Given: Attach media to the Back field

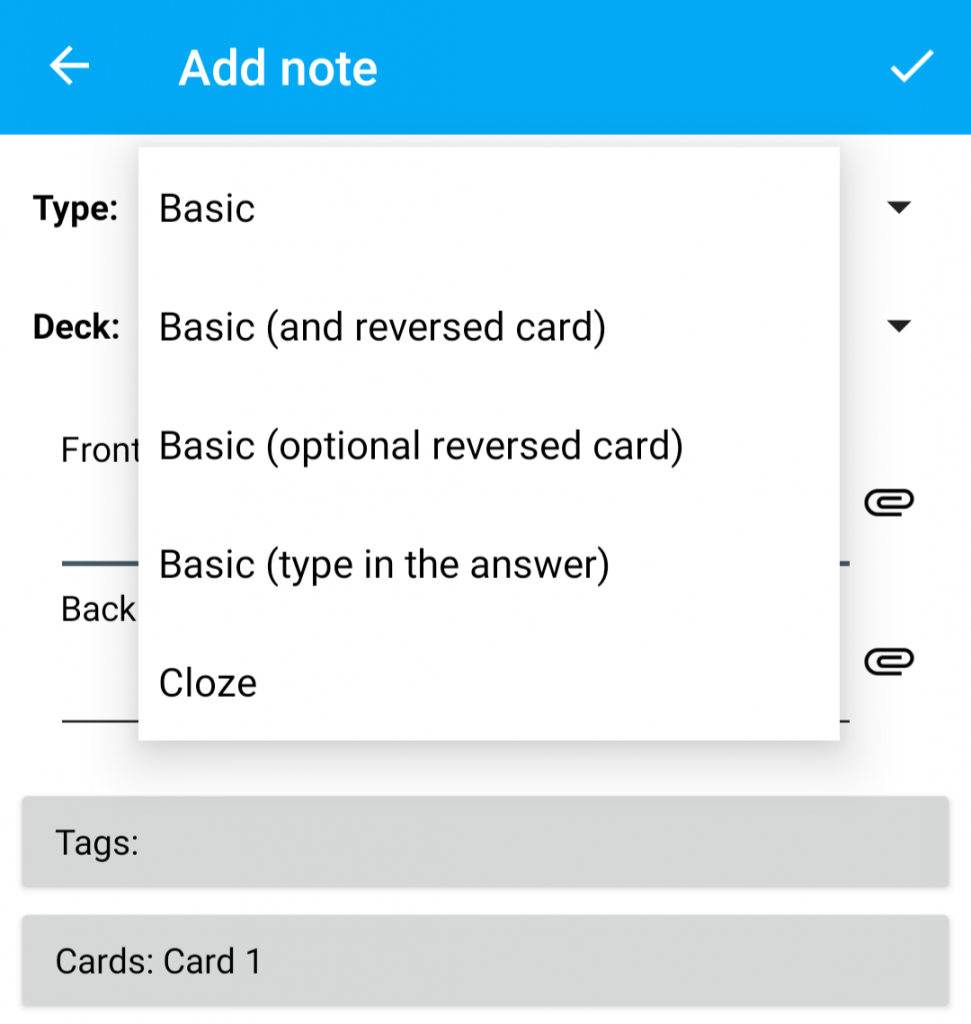Looking at the screenshot, I should pyautogui.click(x=888, y=661).
